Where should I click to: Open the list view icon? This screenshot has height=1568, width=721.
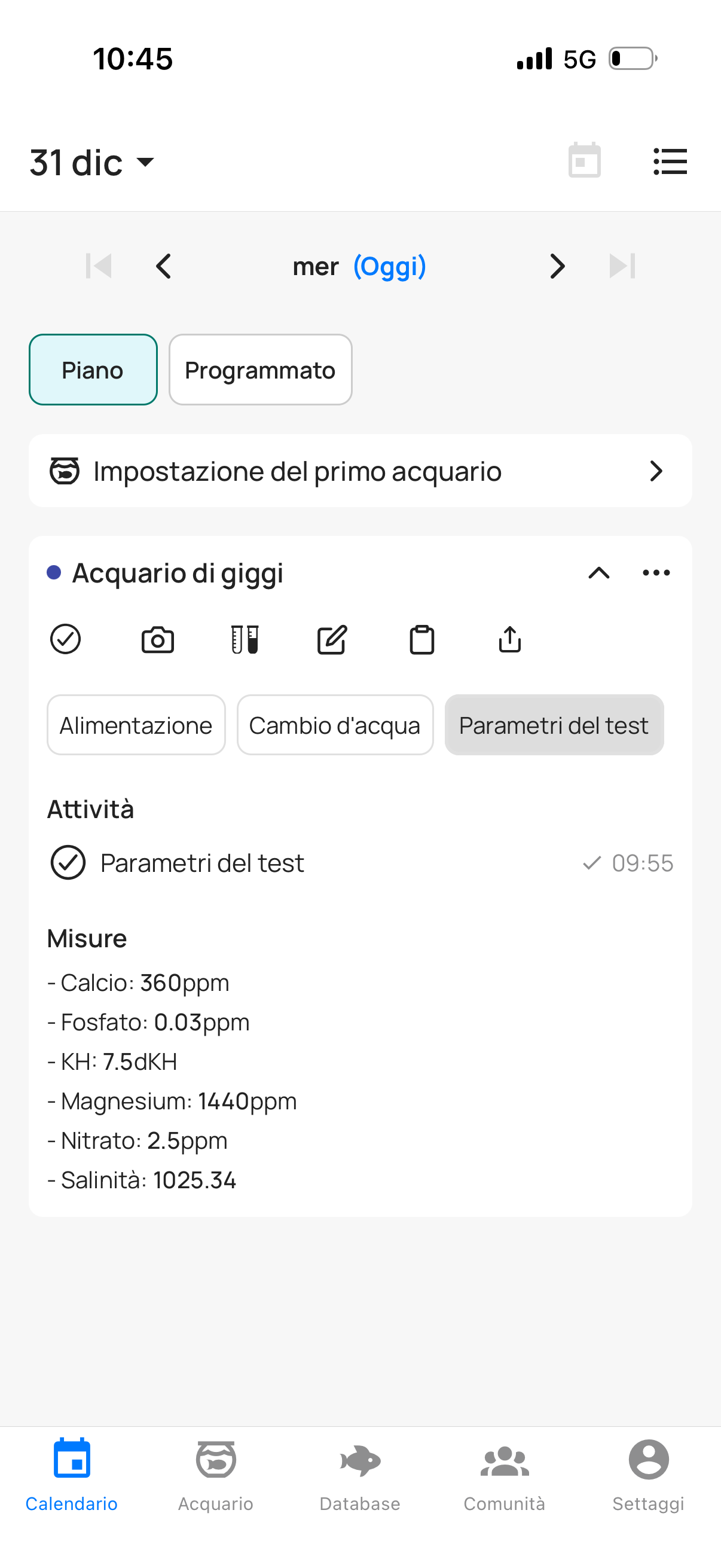[670, 162]
